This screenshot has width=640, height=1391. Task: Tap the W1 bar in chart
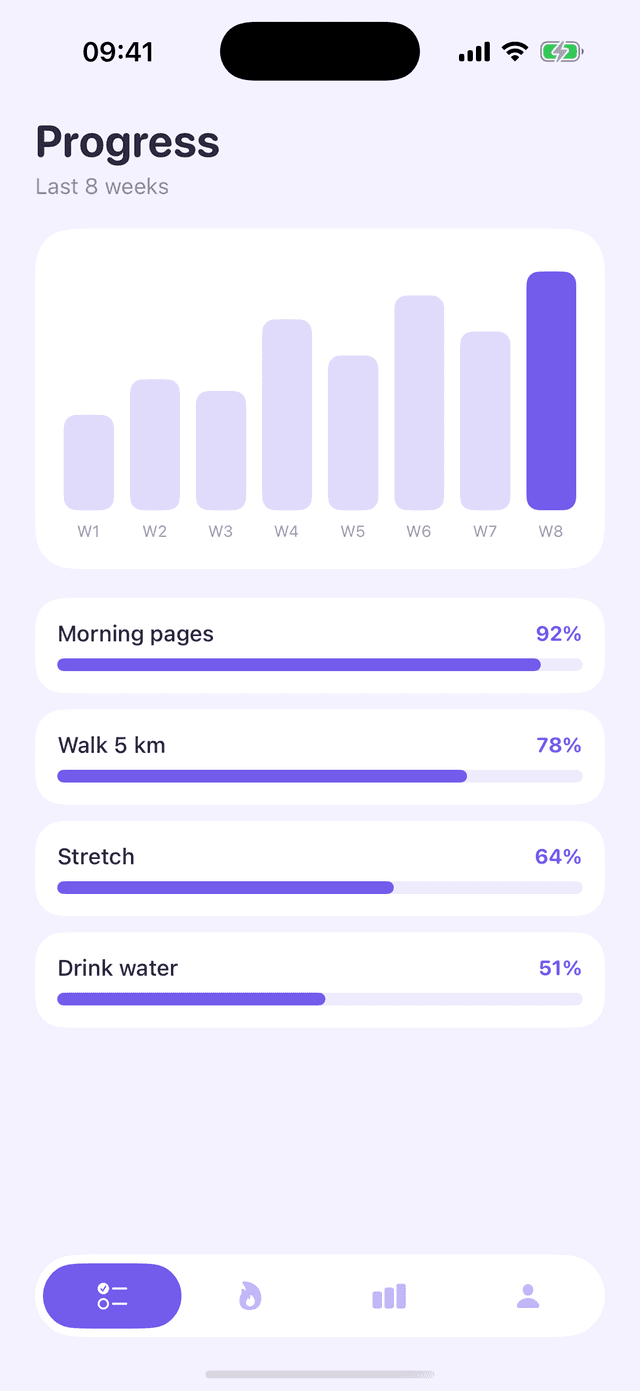click(x=89, y=463)
